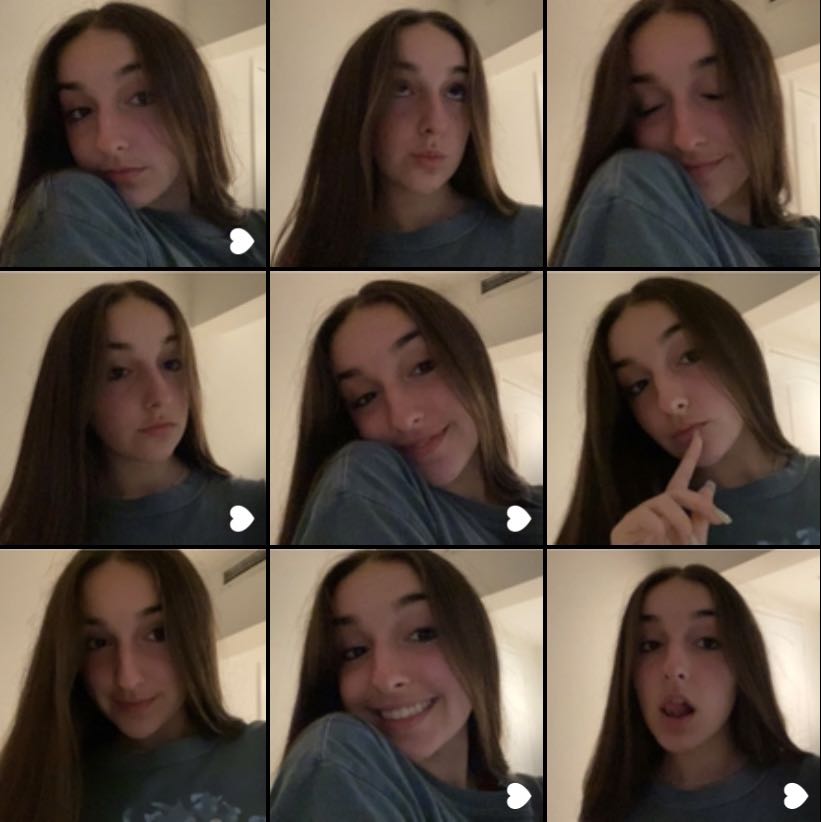
Task: Open the photo with finger on lips
Action: pos(684,408)
